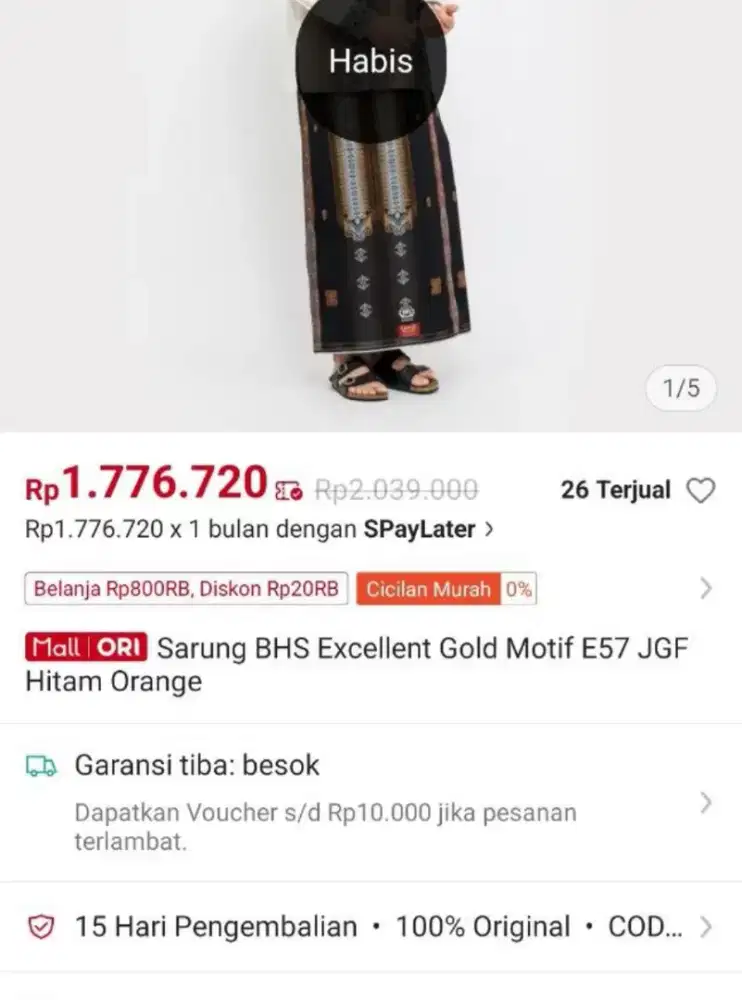
Task: Tap the Cicilan Murah 0% badge
Action: click(446, 589)
